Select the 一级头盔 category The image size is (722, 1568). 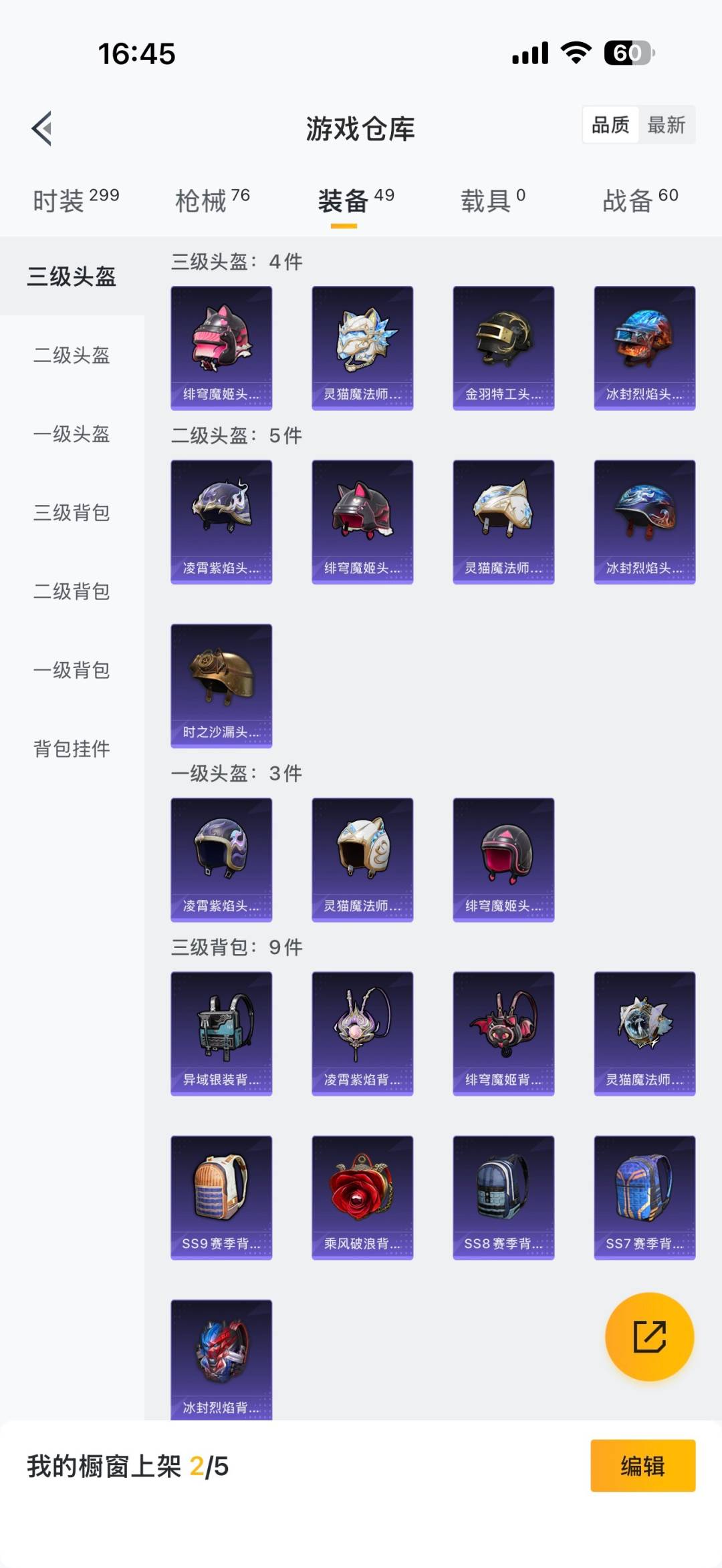71,435
